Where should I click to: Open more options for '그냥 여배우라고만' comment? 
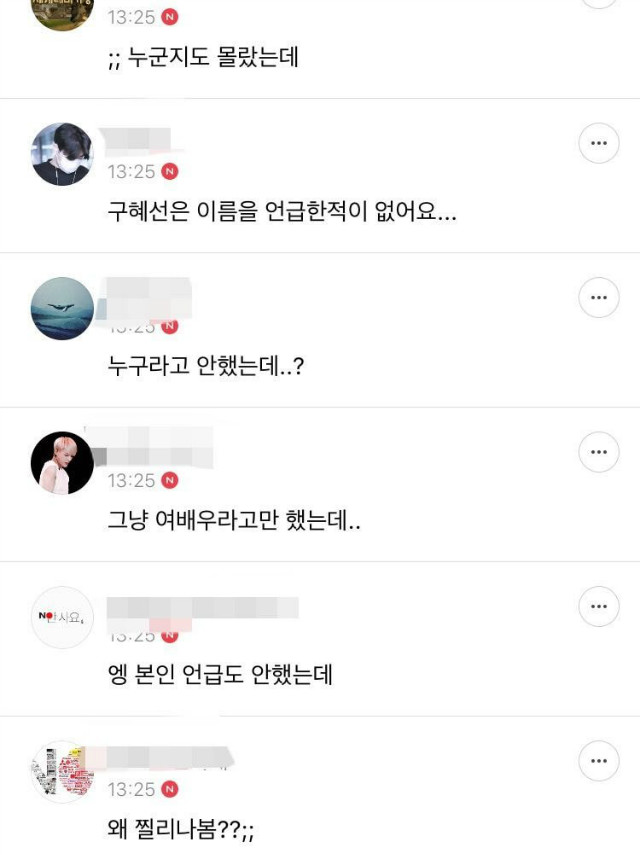[x=599, y=452]
